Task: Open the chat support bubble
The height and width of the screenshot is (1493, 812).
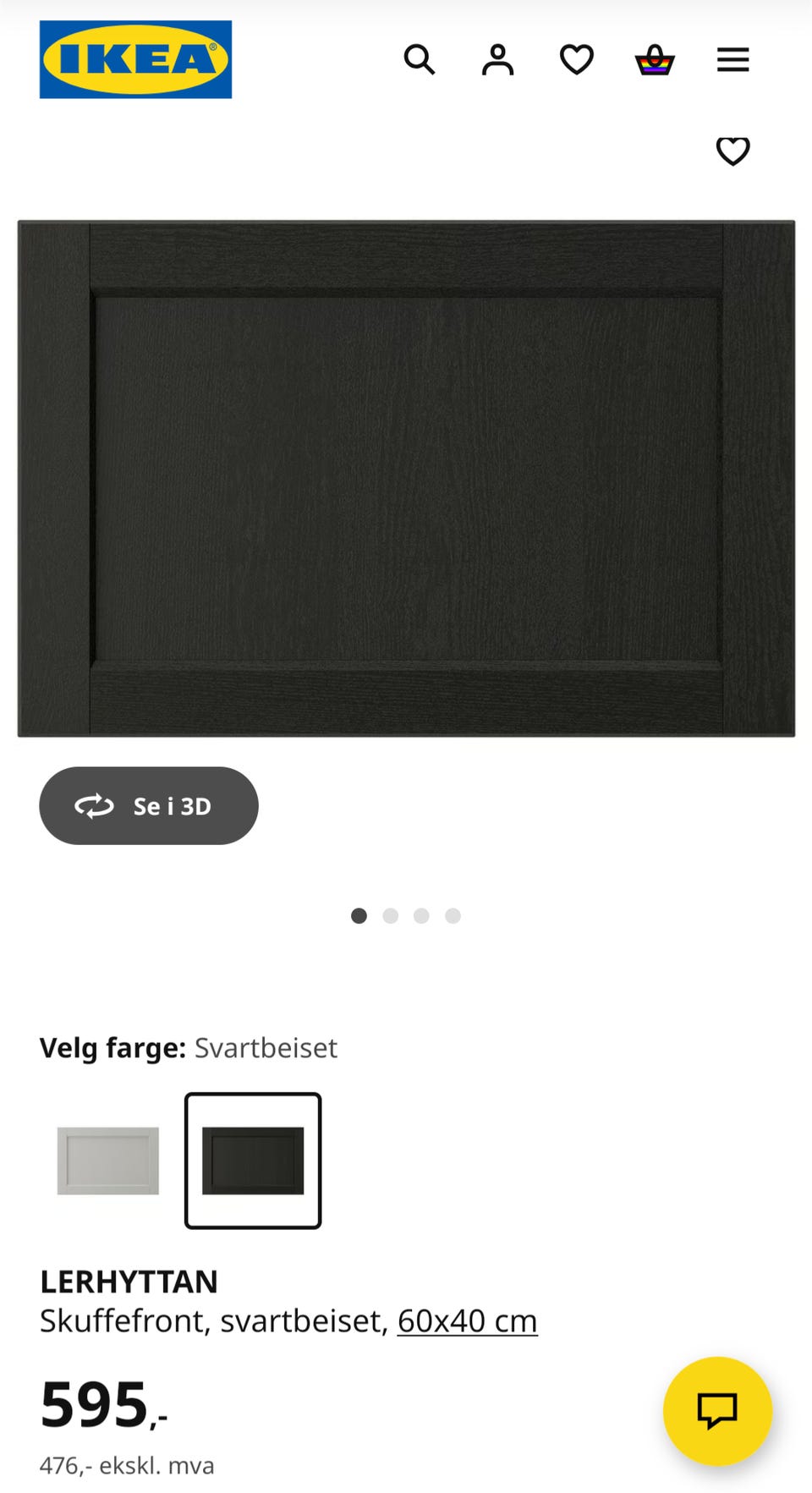Action: tap(716, 1410)
